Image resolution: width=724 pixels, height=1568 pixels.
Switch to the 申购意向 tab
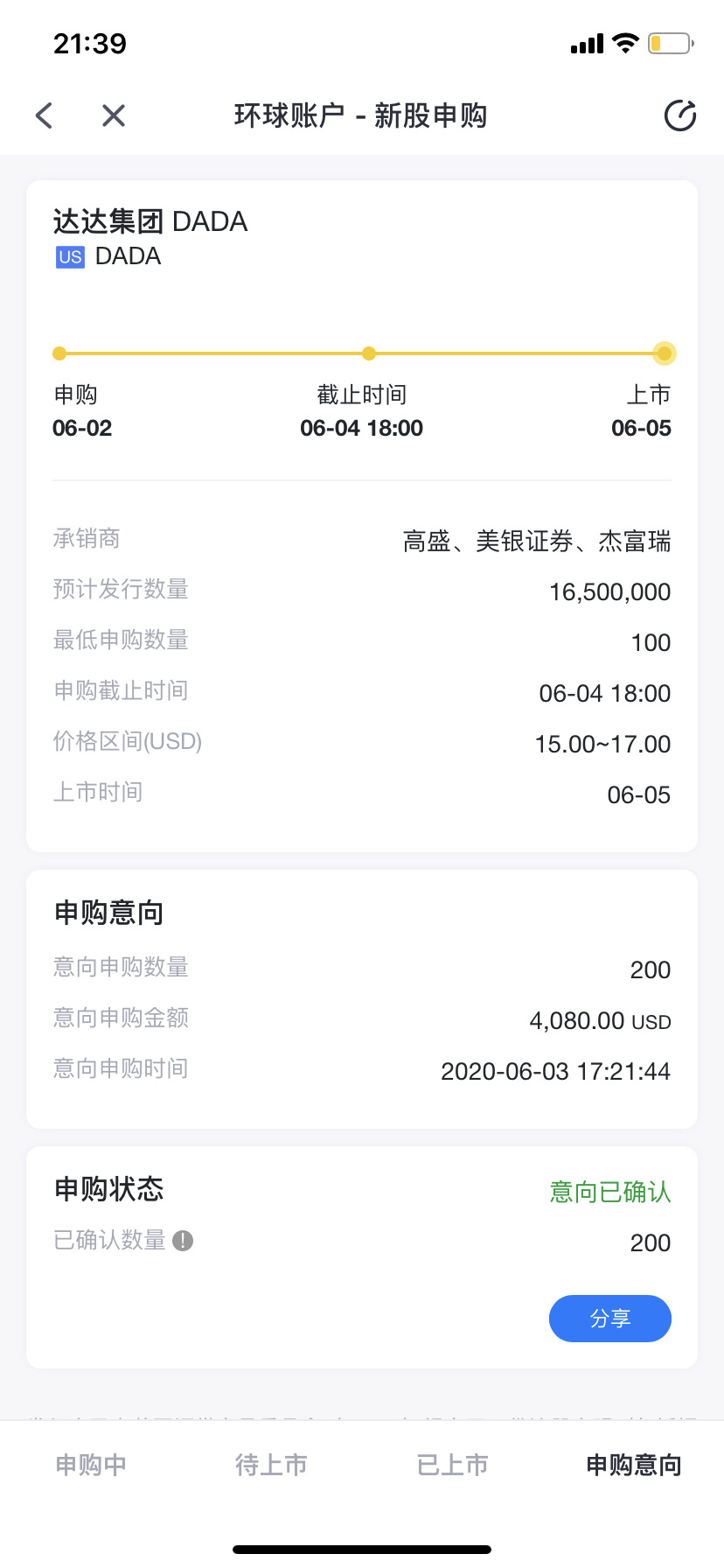[x=633, y=1465]
